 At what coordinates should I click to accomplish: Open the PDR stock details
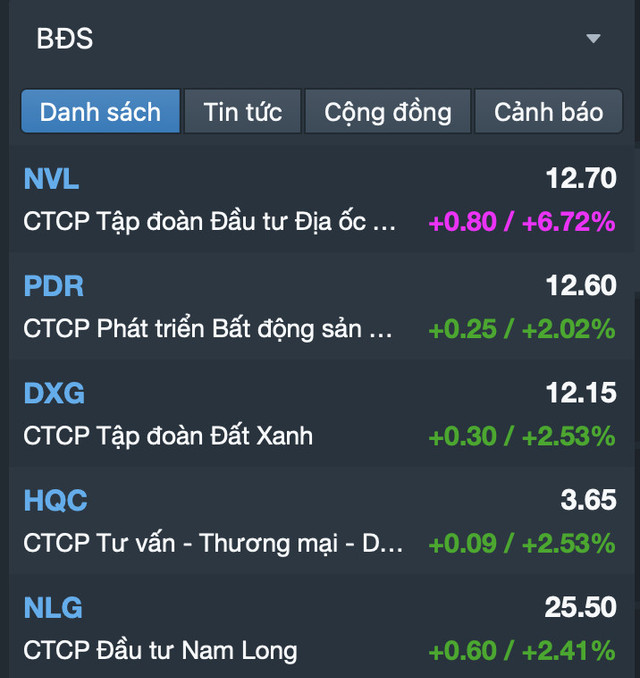click(x=320, y=306)
